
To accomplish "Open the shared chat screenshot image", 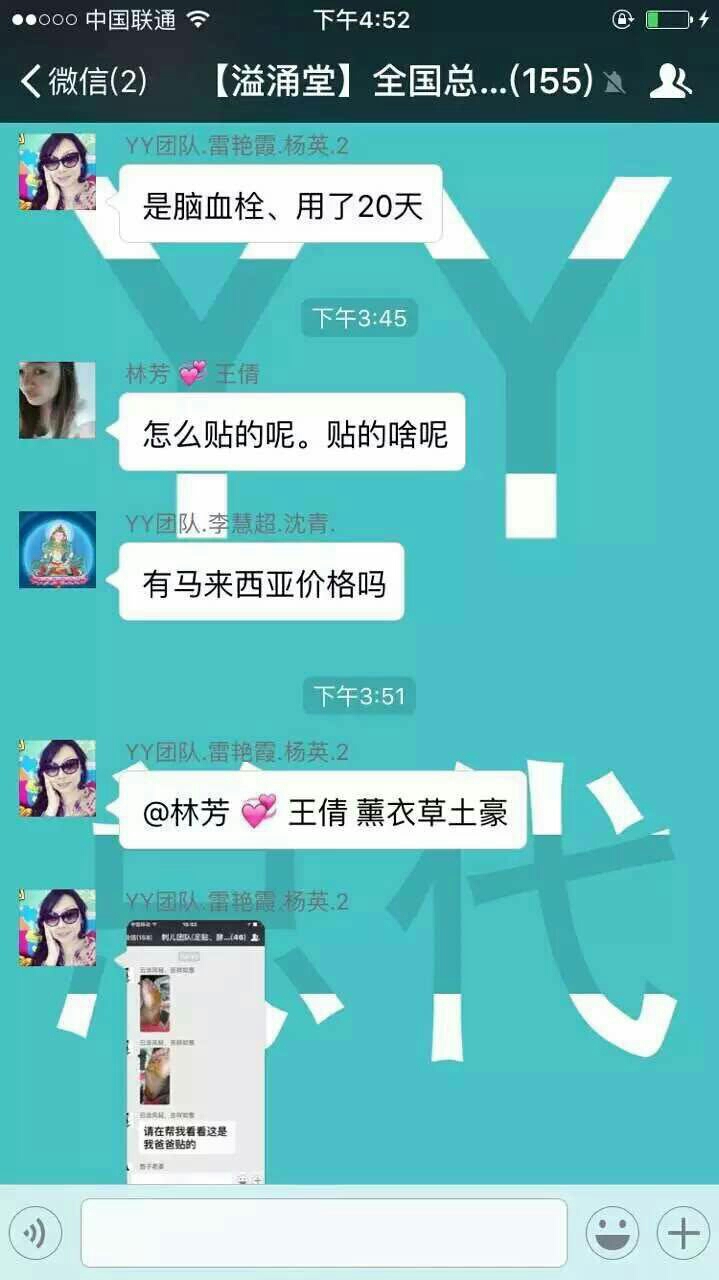I will pos(196,1052).
